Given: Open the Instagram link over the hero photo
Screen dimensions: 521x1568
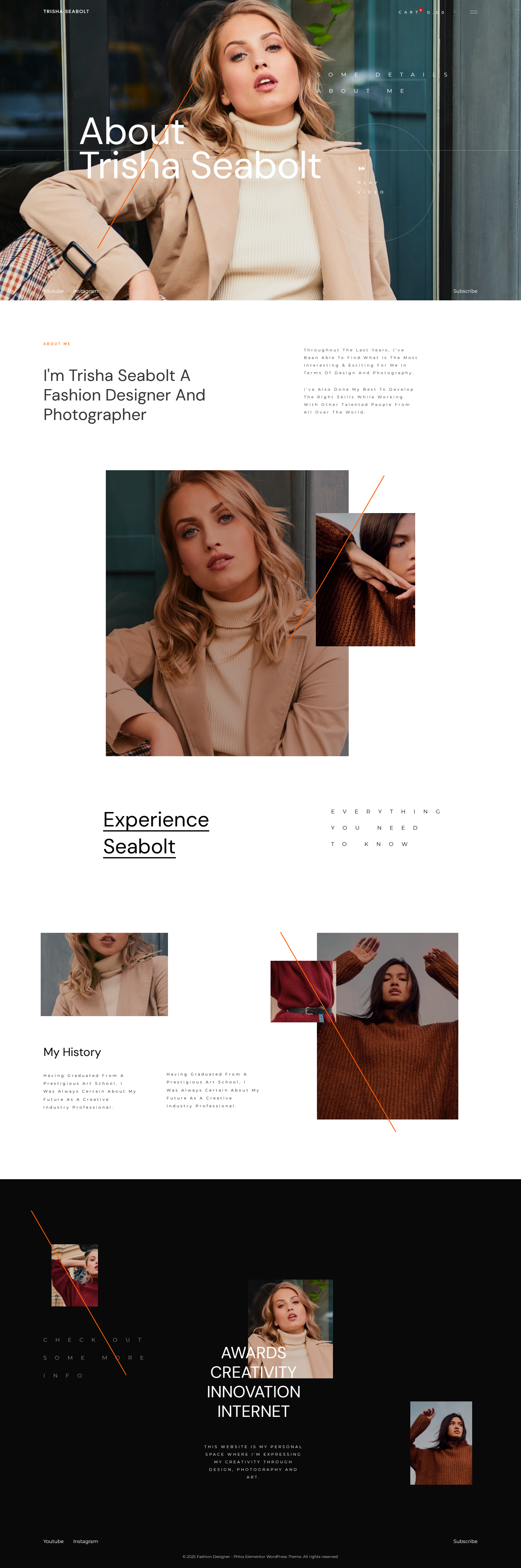Looking at the screenshot, I should (x=85, y=291).
